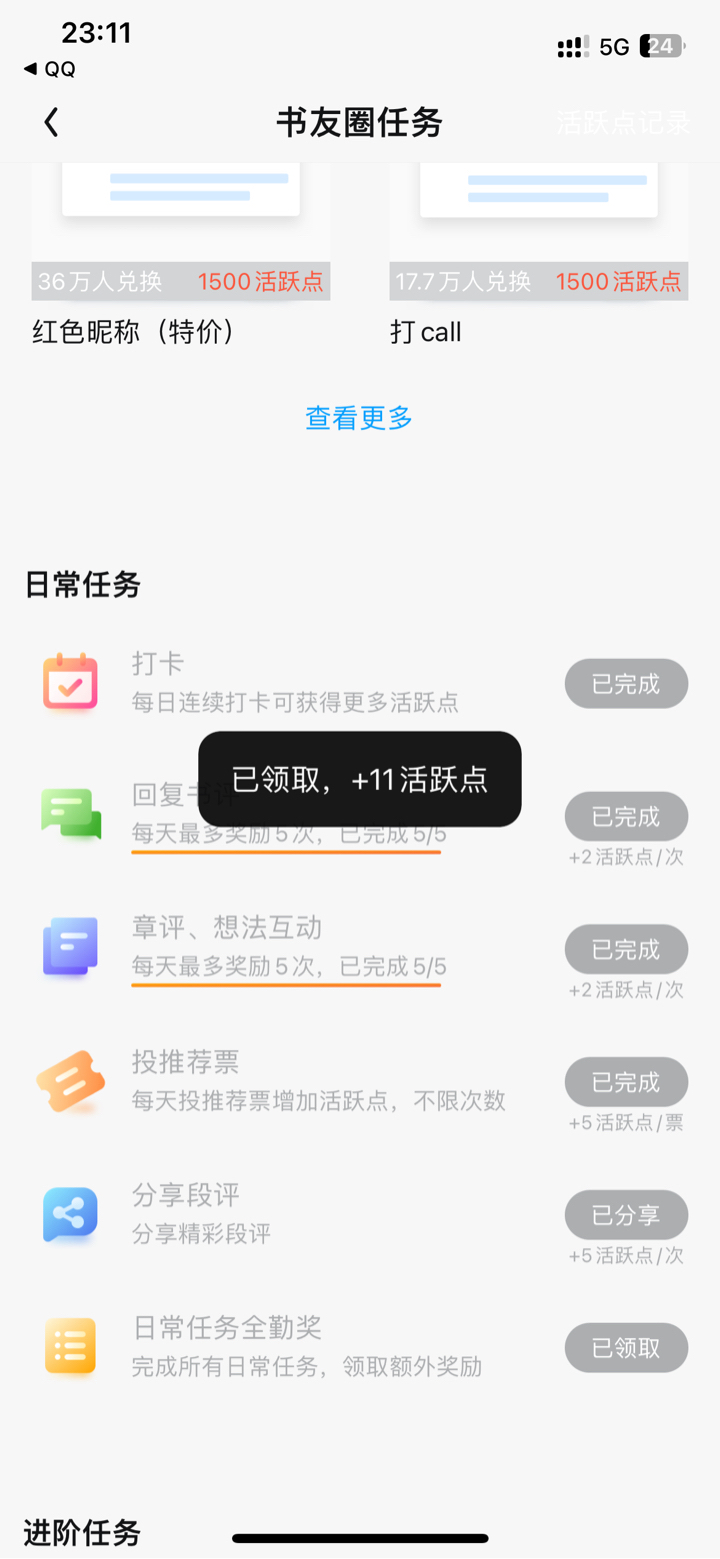Screen dimensions: 720x1559
Task: Tap the 已领取 button for 日常任务全勤奖
Action: pos(626,1347)
